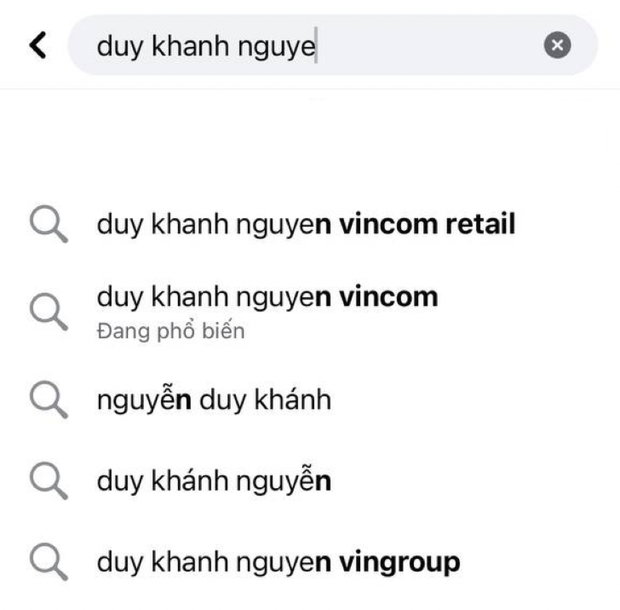Open the duy khánh nguyễn suggestion
The height and width of the screenshot is (610, 620).
point(213,481)
